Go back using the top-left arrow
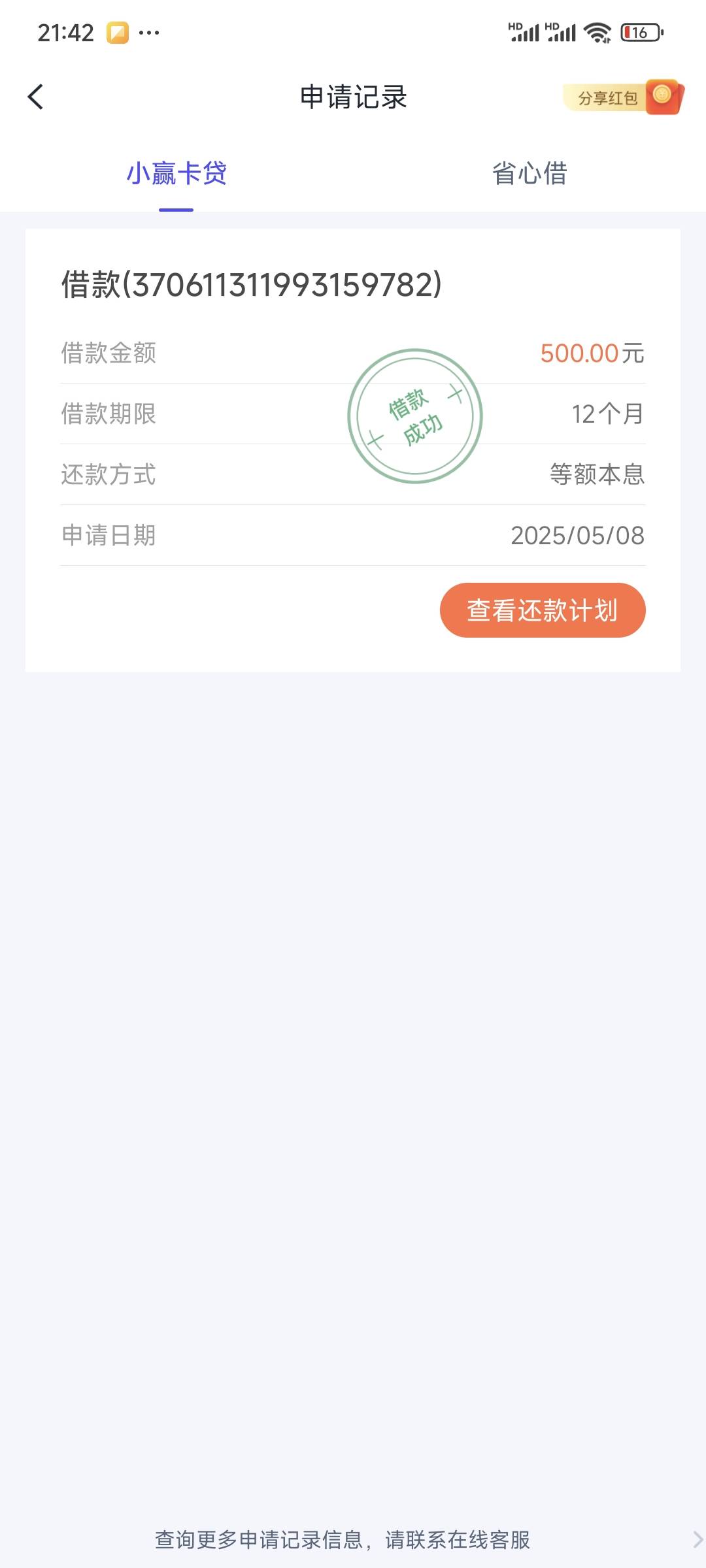The height and width of the screenshot is (1568, 706). point(36,97)
